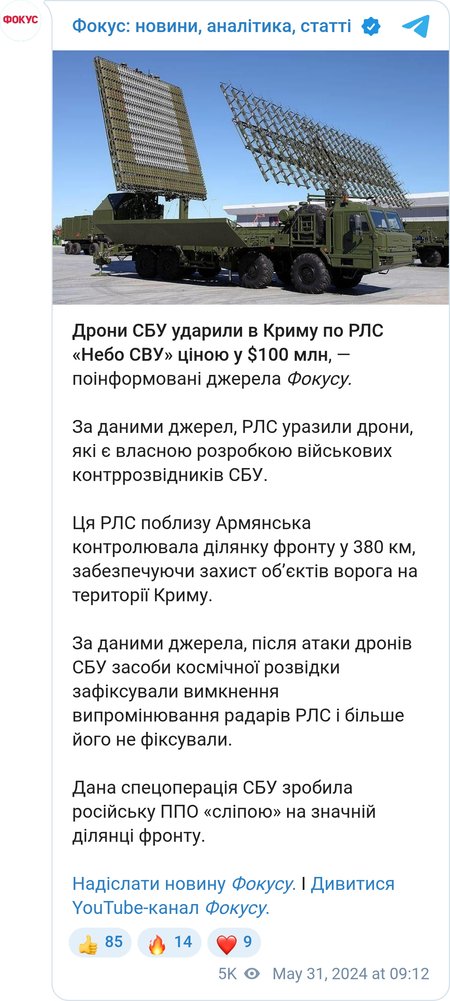450x1001 pixels.
Task: View the radar vehicle photo
Action: pos(250,177)
